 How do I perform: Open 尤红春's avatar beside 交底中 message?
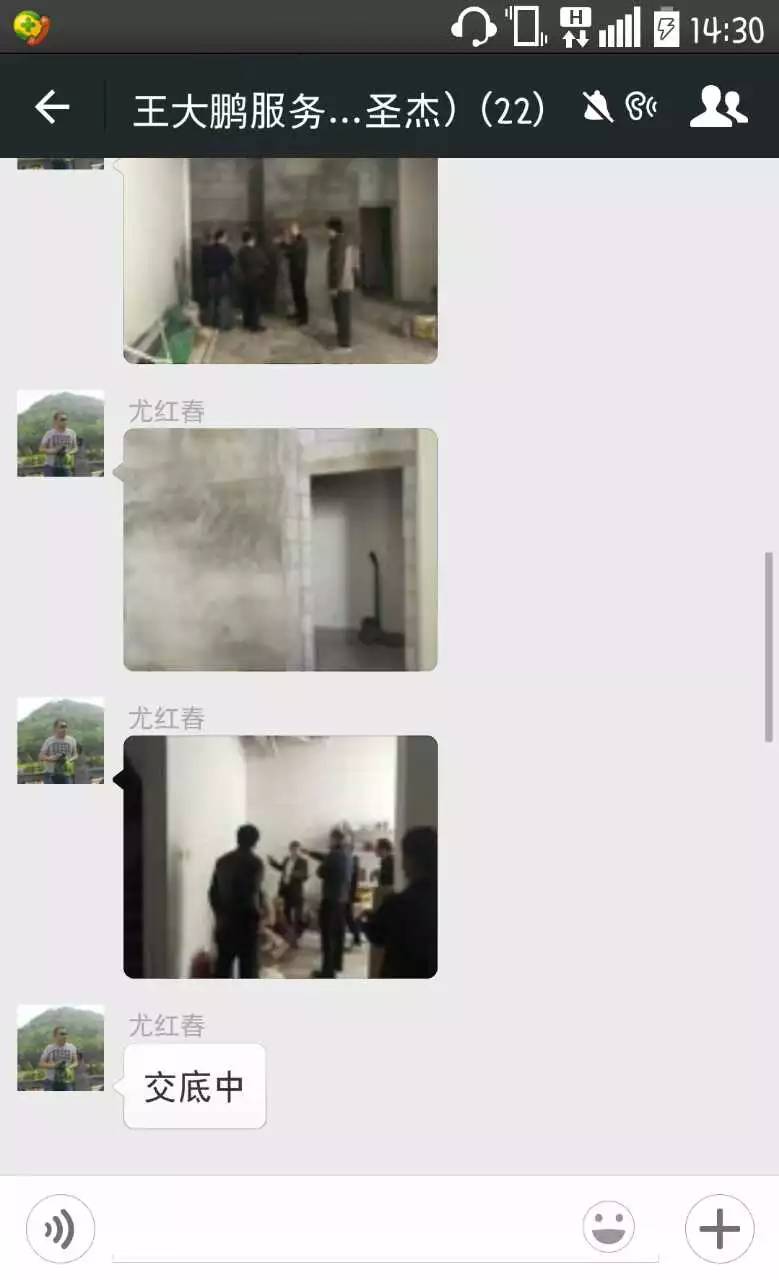[x=60, y=1047]
